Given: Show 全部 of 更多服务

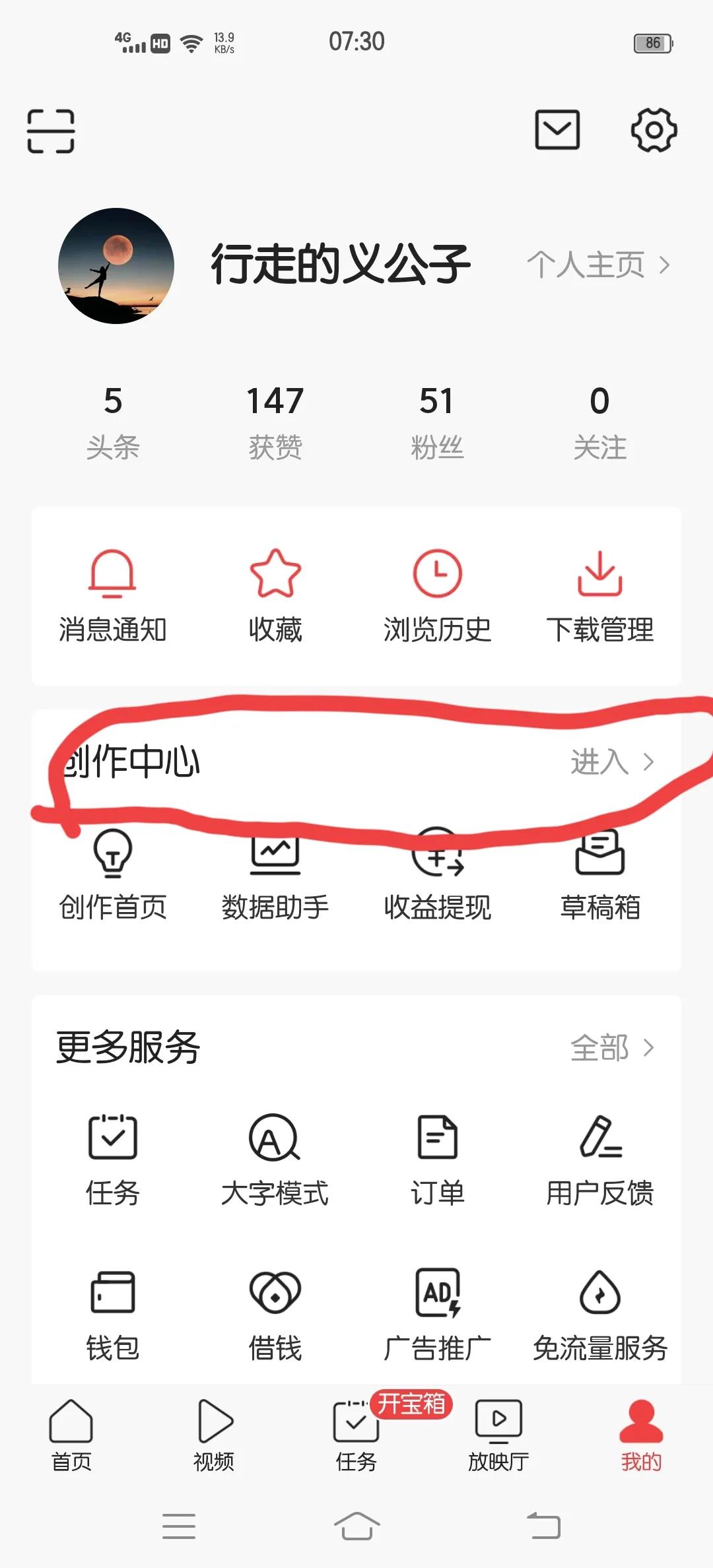Looking at the screenshot, I should (611, 1048).
